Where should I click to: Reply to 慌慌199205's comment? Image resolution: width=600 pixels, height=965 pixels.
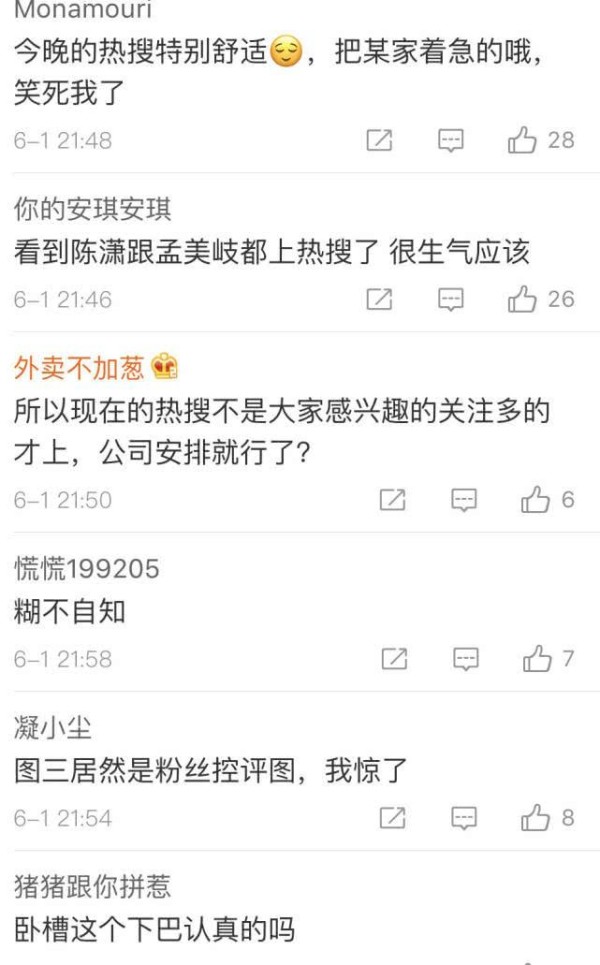click(466, 659)
